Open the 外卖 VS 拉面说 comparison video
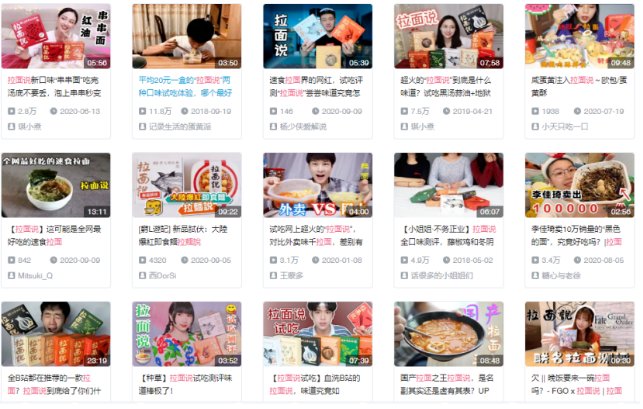Screen dimensions: 643x409 317,185
